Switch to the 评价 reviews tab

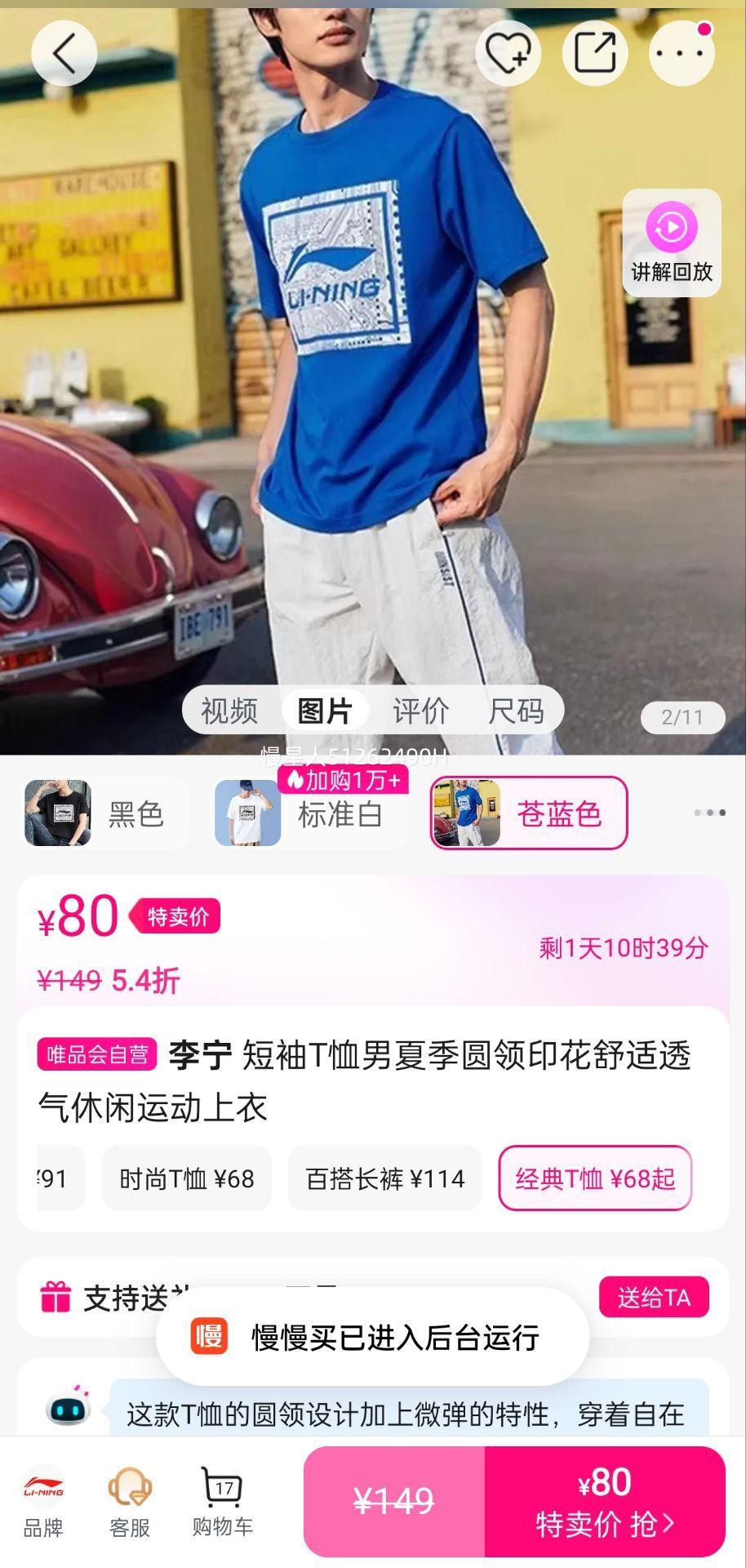point(420,710)
